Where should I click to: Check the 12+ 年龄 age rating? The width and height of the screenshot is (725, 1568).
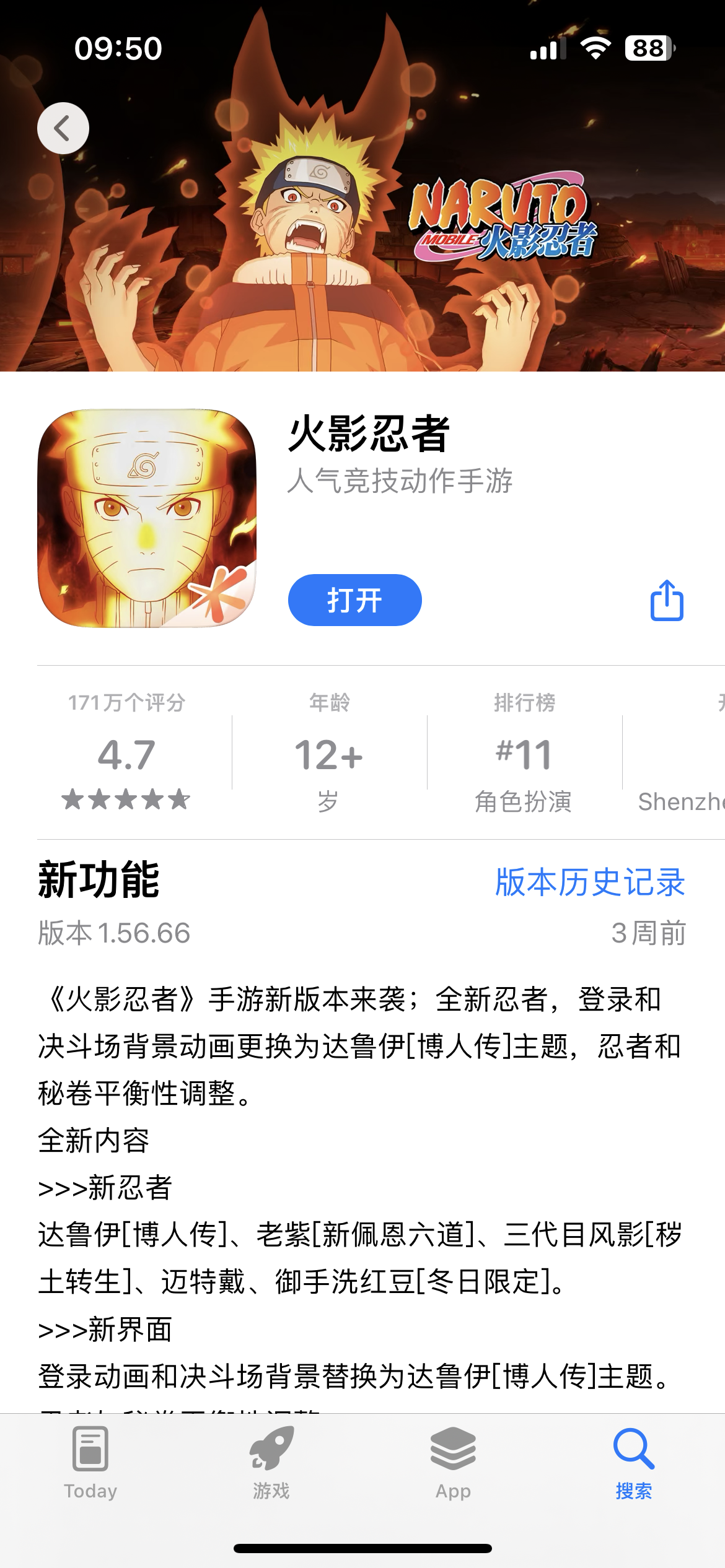pyautogui.click(x=329, y=754)
